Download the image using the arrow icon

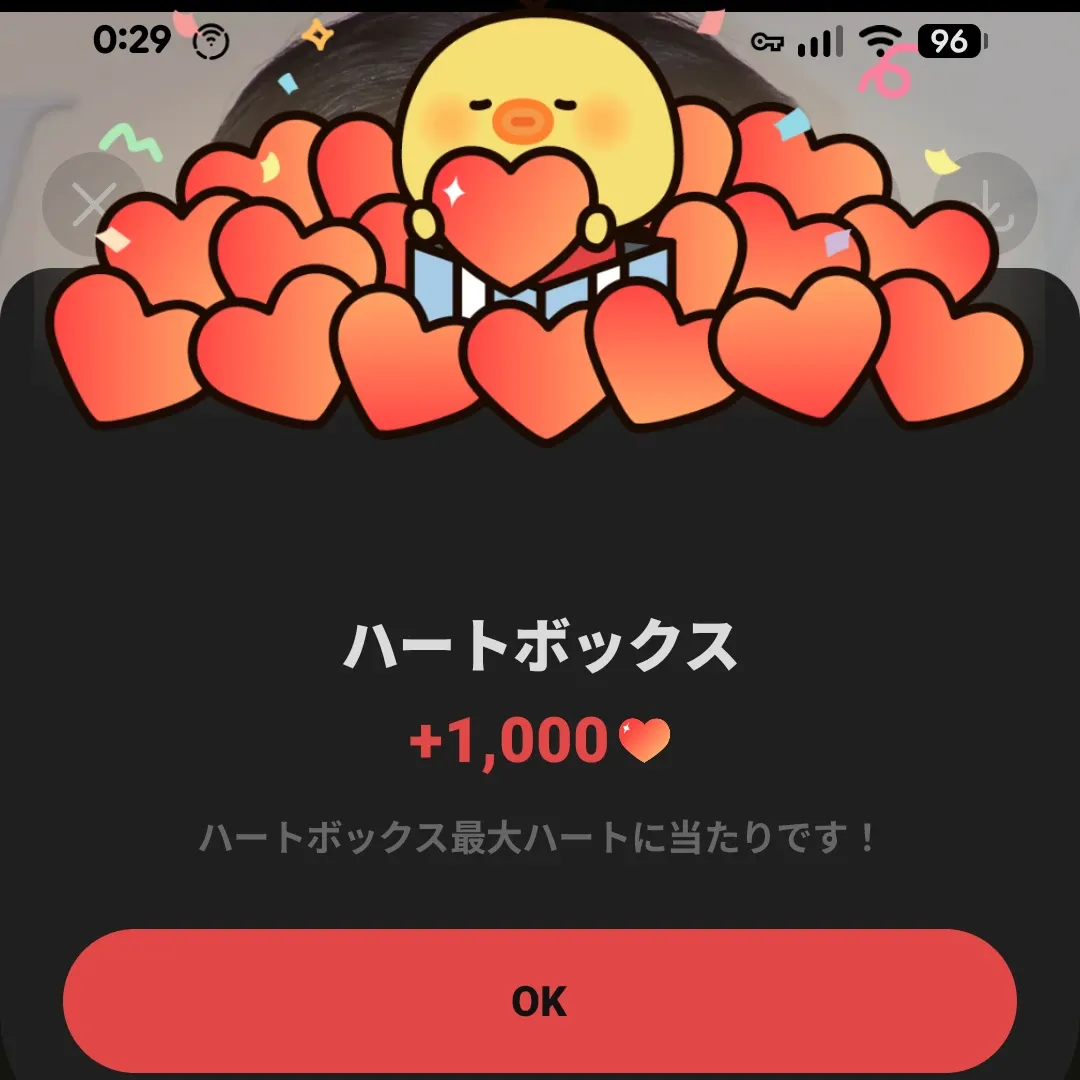point(987,204)
